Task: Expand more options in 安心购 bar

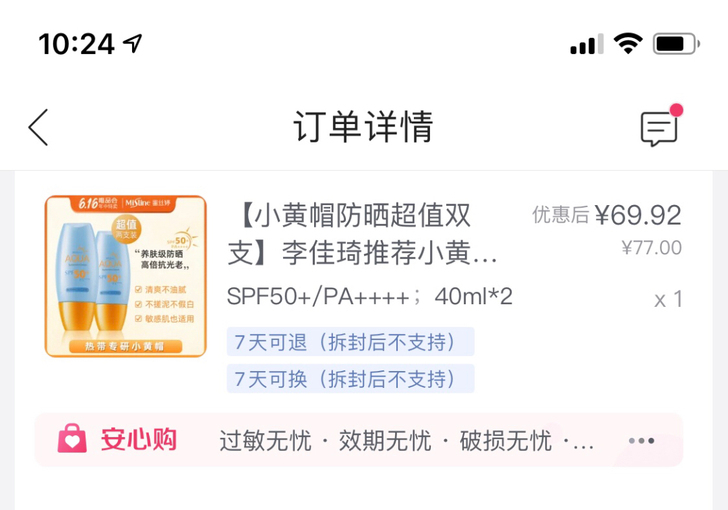Action: [x=641, y=441]
